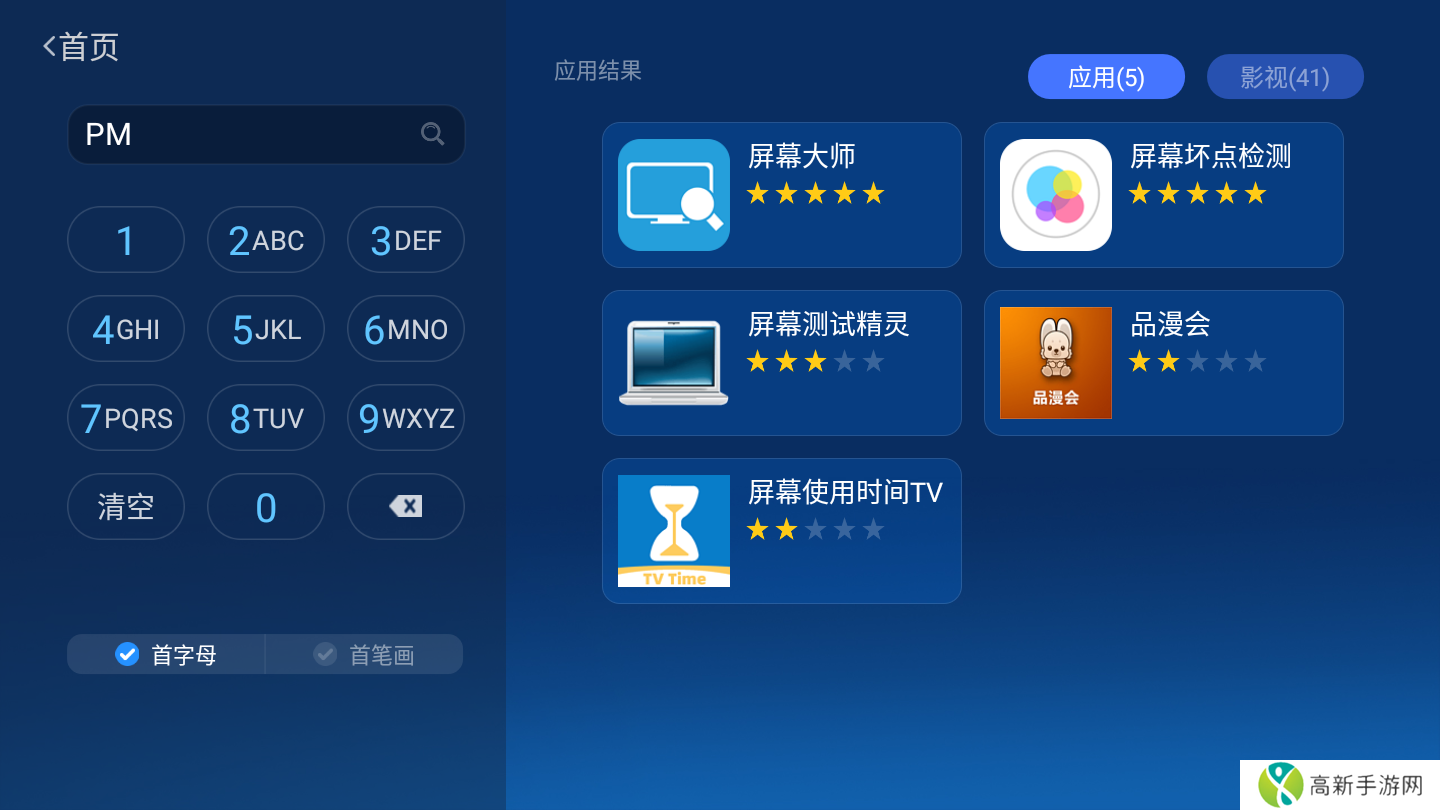Open the 品漫会 app result
The image size is (1440, 810).
(x=1163, y=363)
